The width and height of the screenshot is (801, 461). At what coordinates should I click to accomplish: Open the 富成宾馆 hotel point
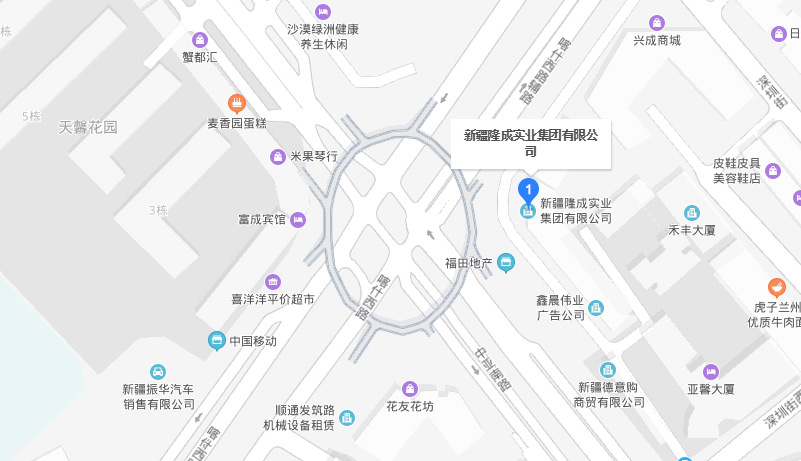pyautogui.click(x=298, y=219)
